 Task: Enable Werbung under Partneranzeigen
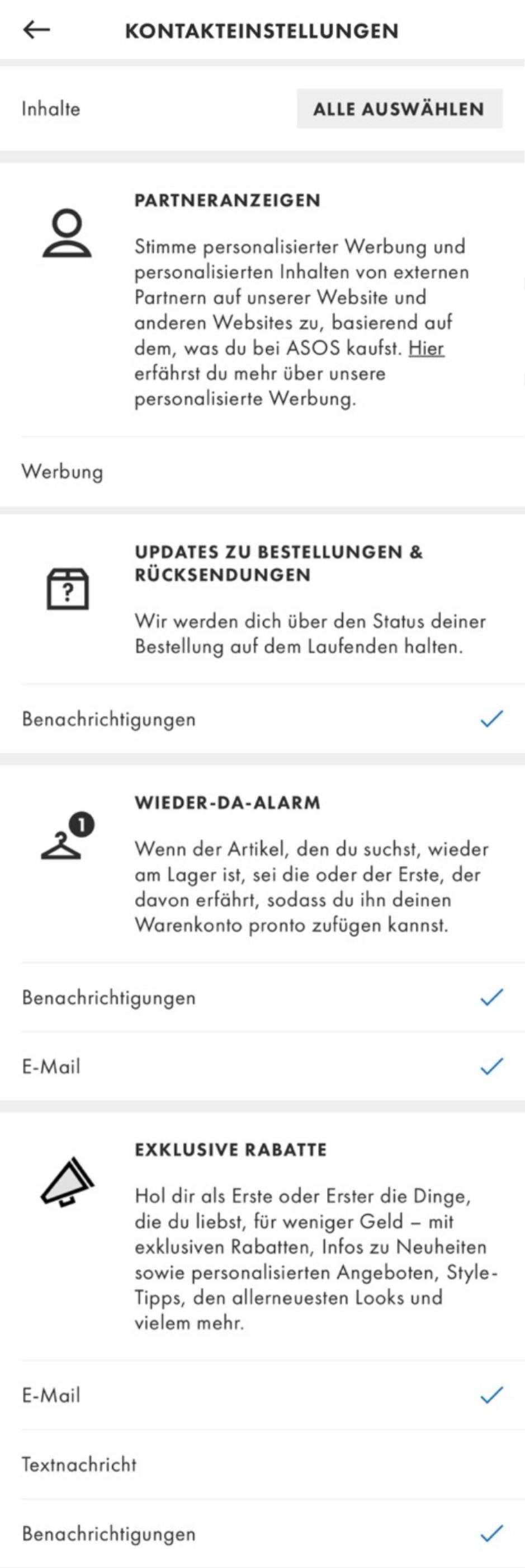click(x=262, y=472)
